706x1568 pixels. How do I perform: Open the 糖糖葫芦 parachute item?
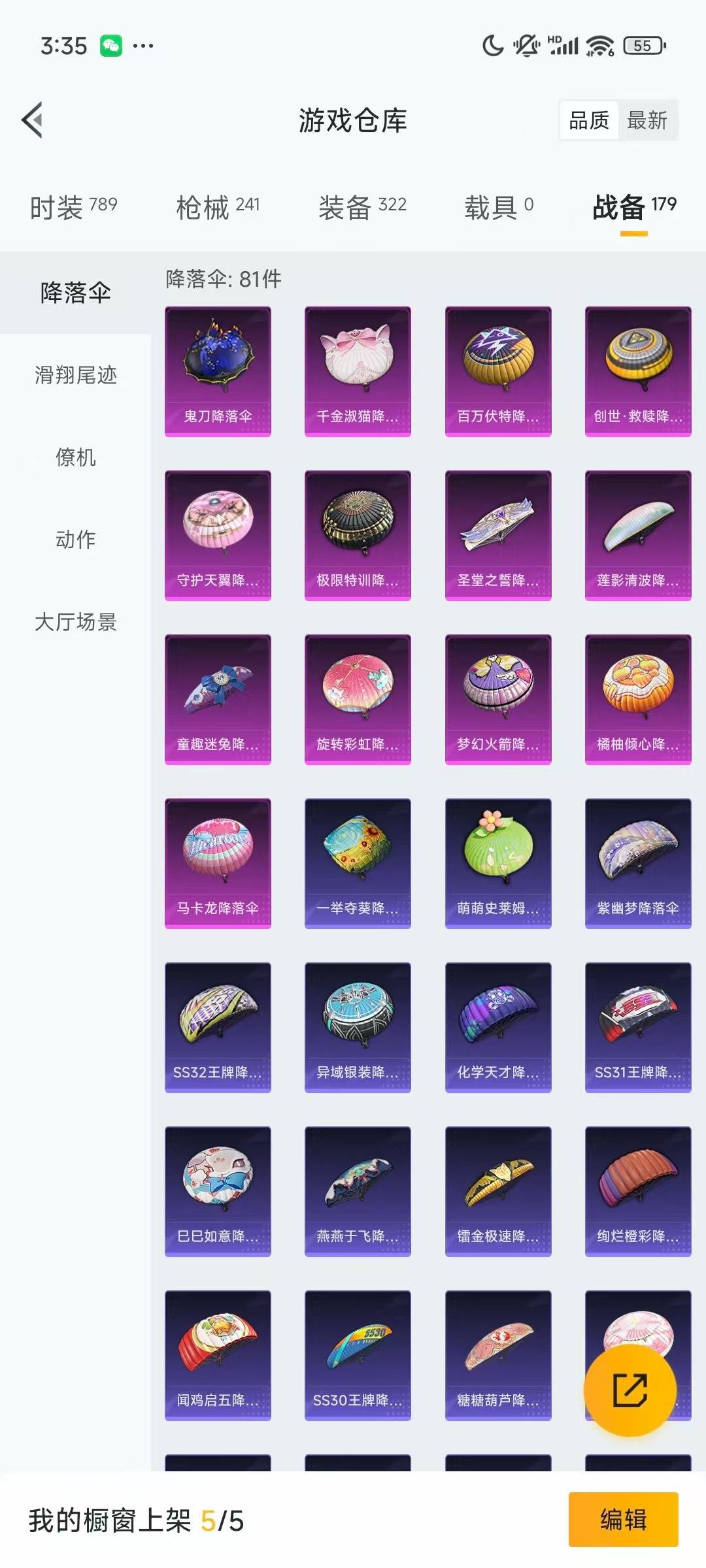point(498,1354)
